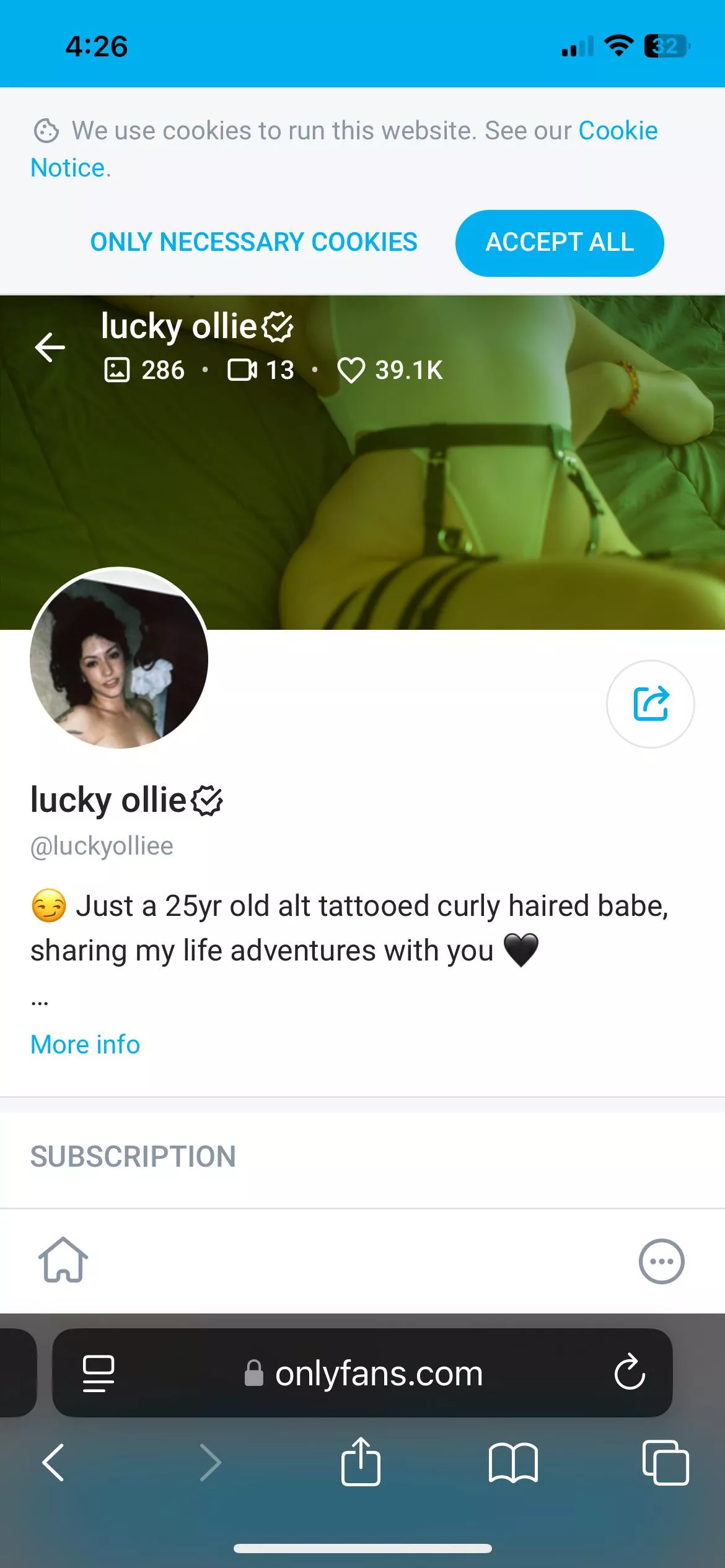
Task: Open the three-dot options icon
Action: pyautogui.click(x=661, y=1260)
